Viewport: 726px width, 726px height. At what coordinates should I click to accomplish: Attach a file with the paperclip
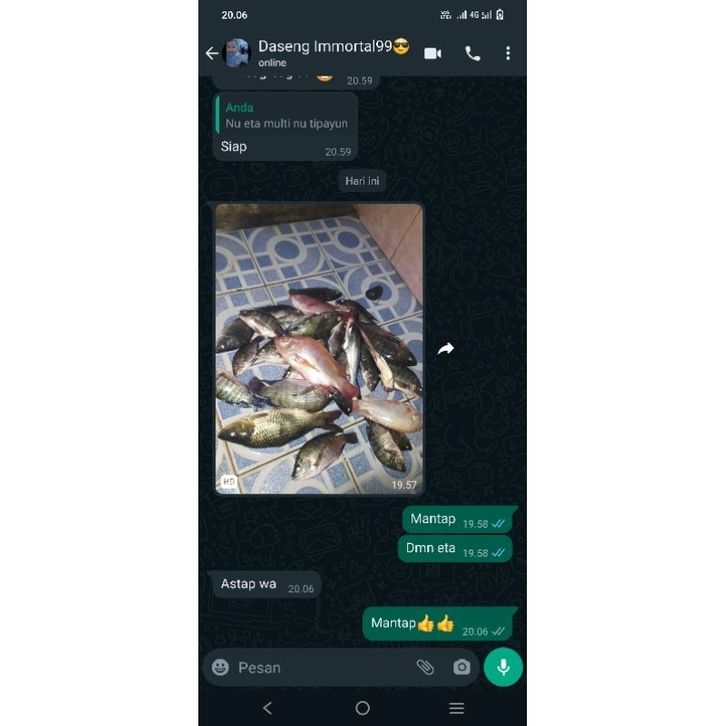click(x=425, y=667)
